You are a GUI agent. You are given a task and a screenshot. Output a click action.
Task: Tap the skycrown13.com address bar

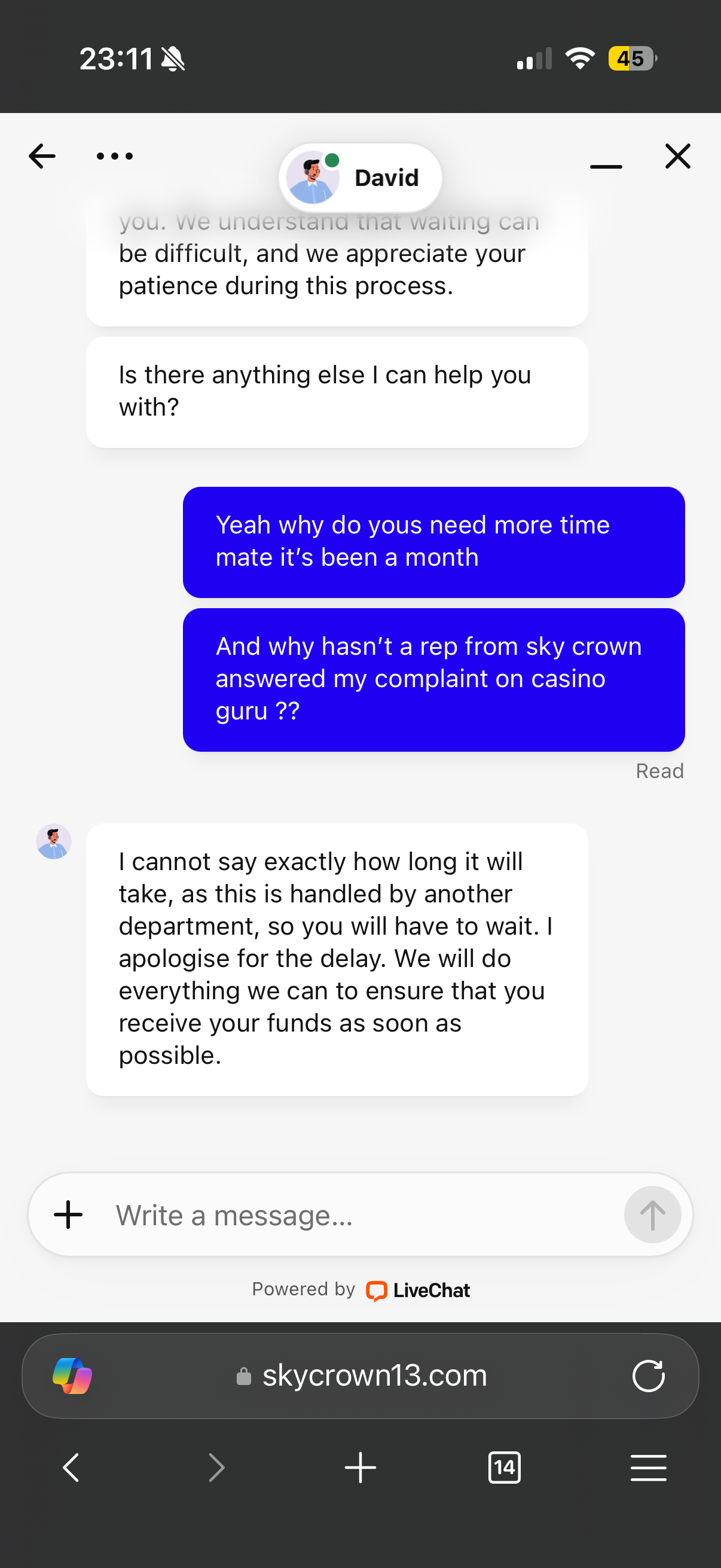point(374,1375)
